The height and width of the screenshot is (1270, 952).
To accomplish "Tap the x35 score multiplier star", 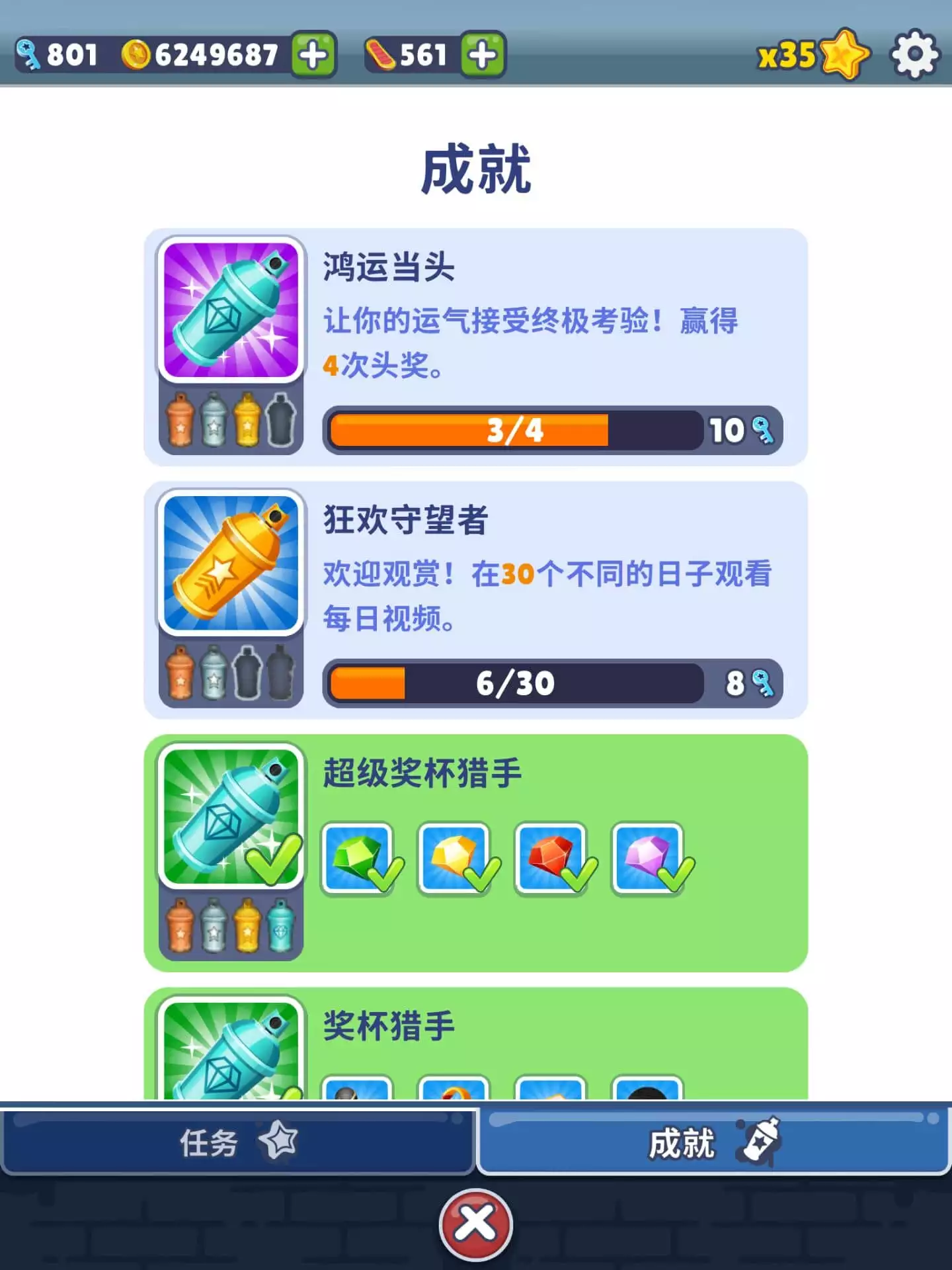I will click(814, 54).
